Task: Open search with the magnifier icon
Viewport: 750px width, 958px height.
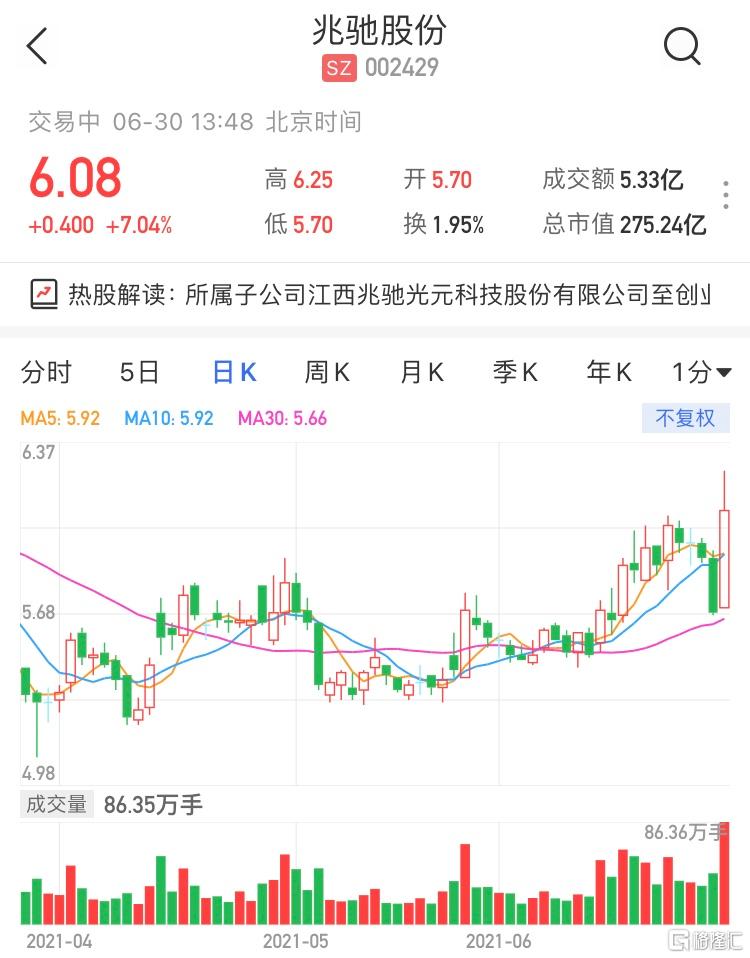Action: click(683, 47)
